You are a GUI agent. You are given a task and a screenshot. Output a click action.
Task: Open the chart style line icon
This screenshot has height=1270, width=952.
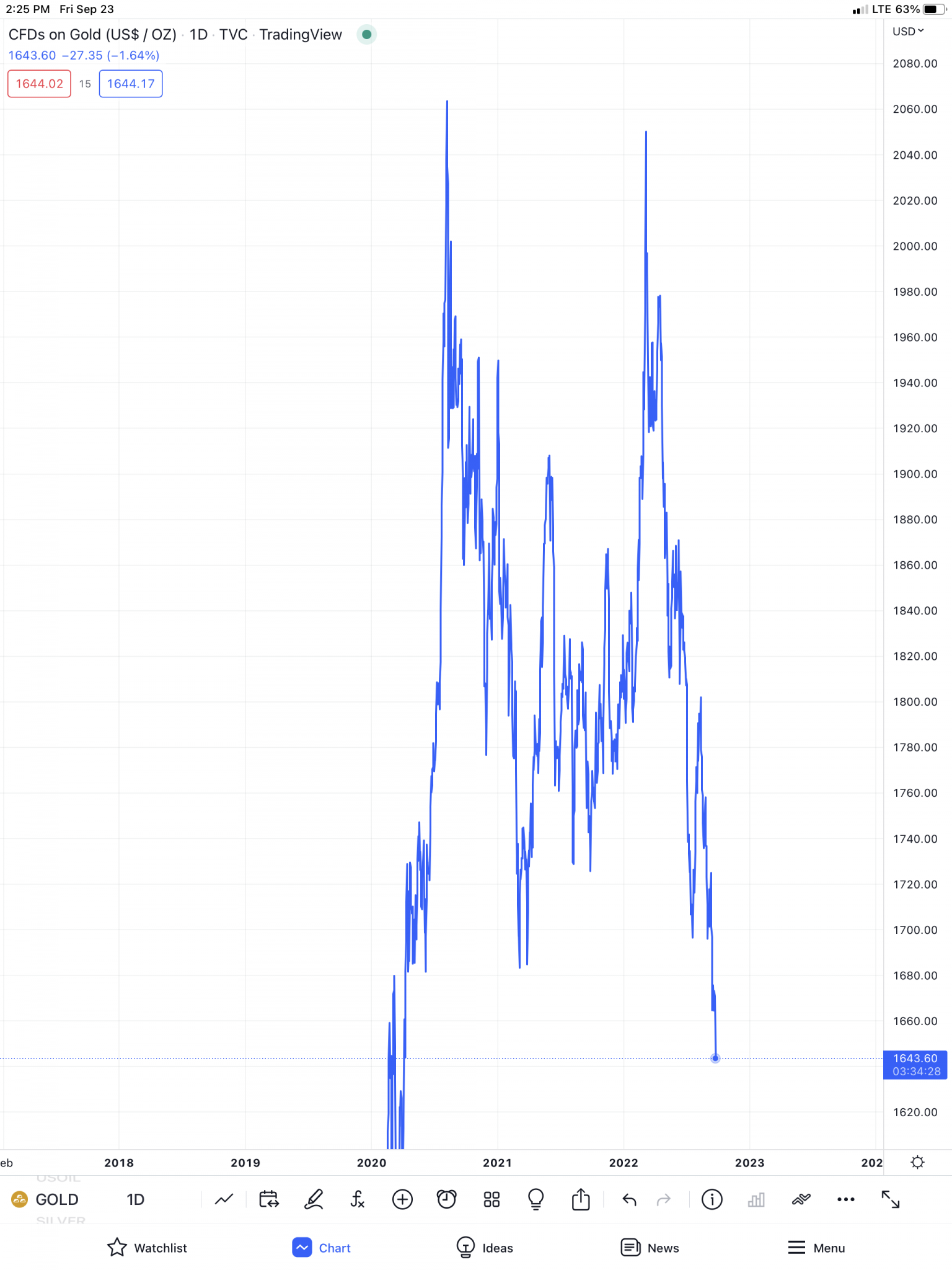tap(224, 1199)
